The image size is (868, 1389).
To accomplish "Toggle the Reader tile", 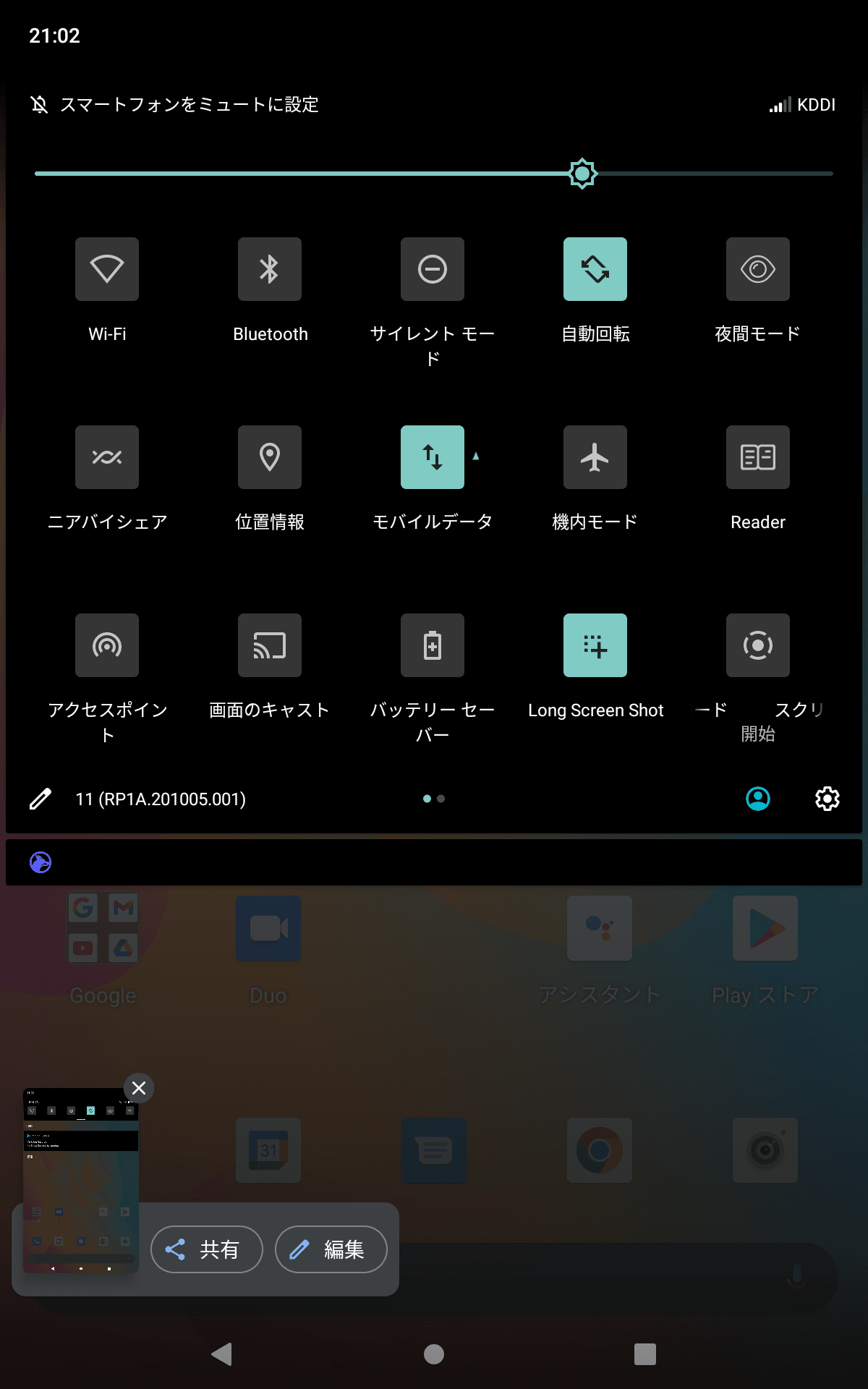I will [x=758, y=457].
